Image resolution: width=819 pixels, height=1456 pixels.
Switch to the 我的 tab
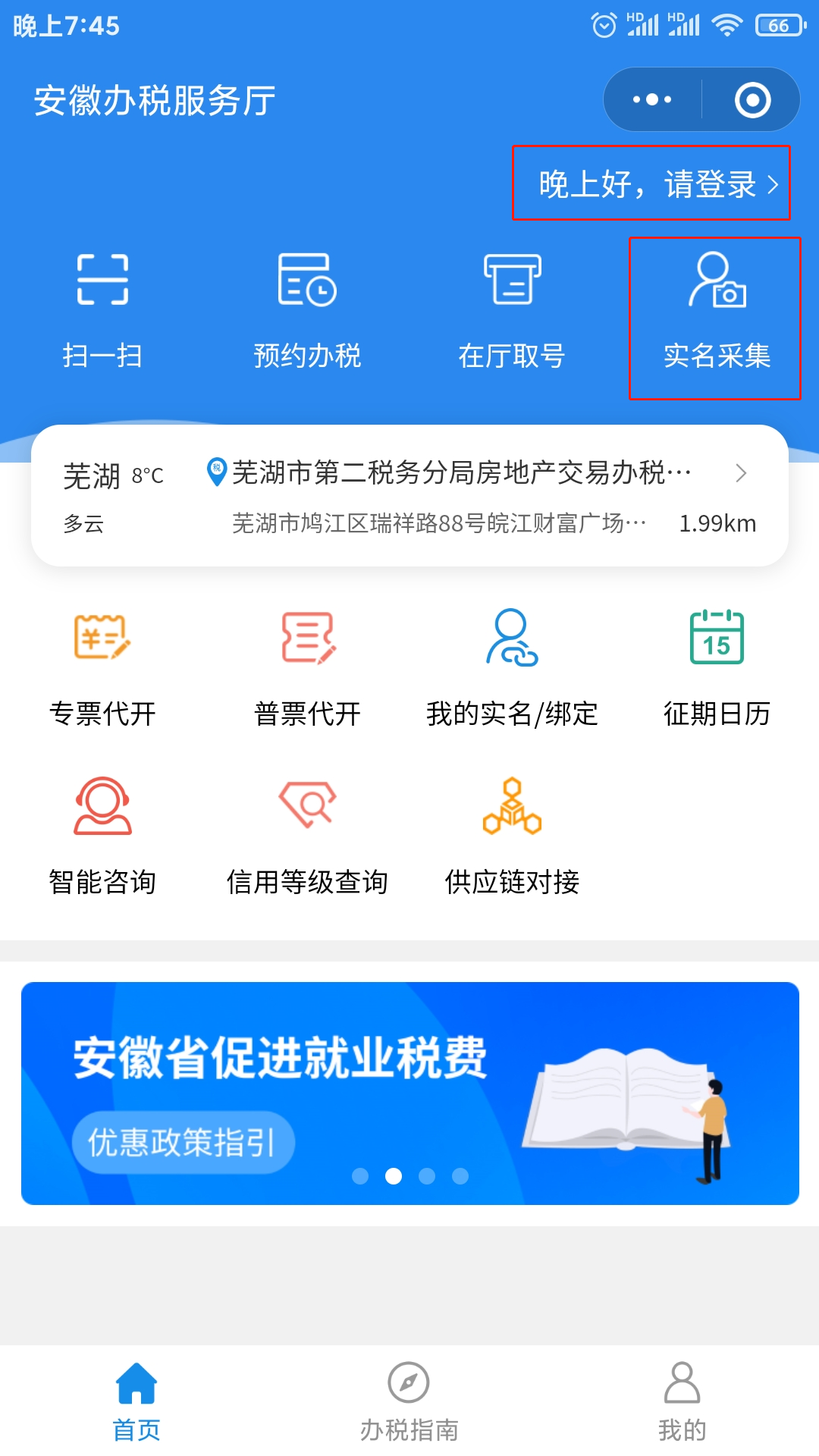pos(682,1401)
